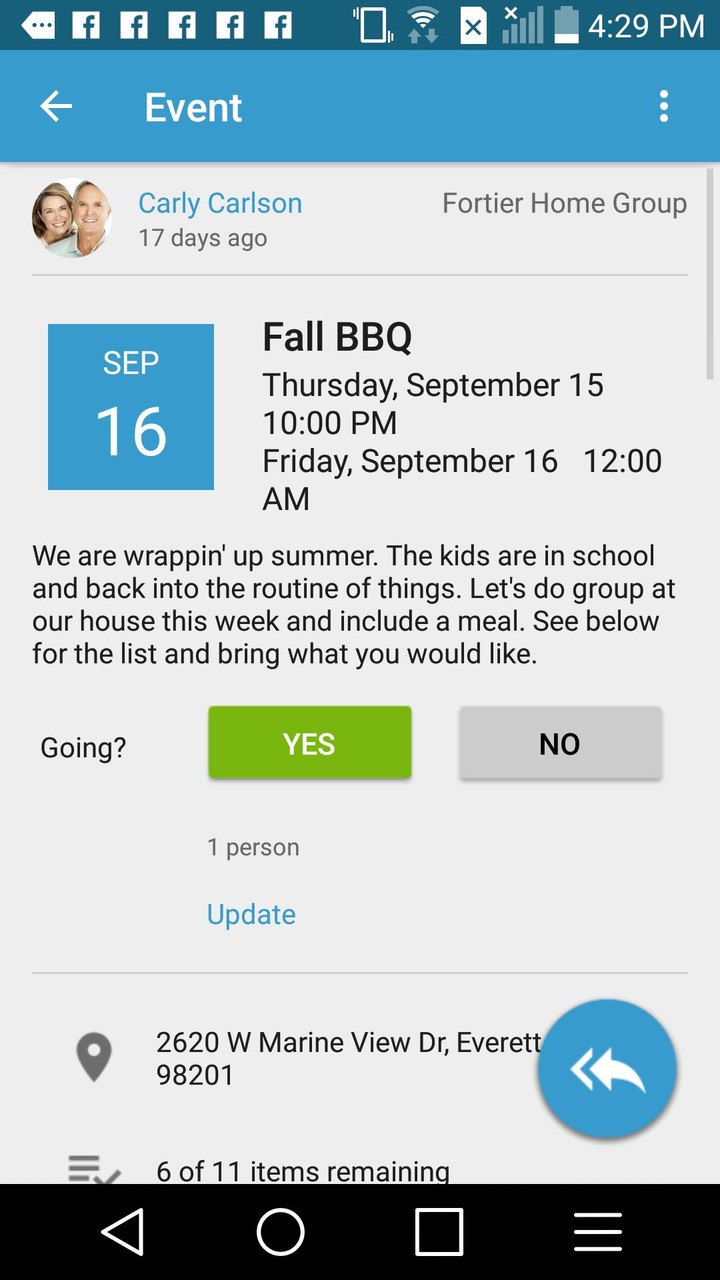
Task: Tap the Update link
Action: click(x=251, y=914)
